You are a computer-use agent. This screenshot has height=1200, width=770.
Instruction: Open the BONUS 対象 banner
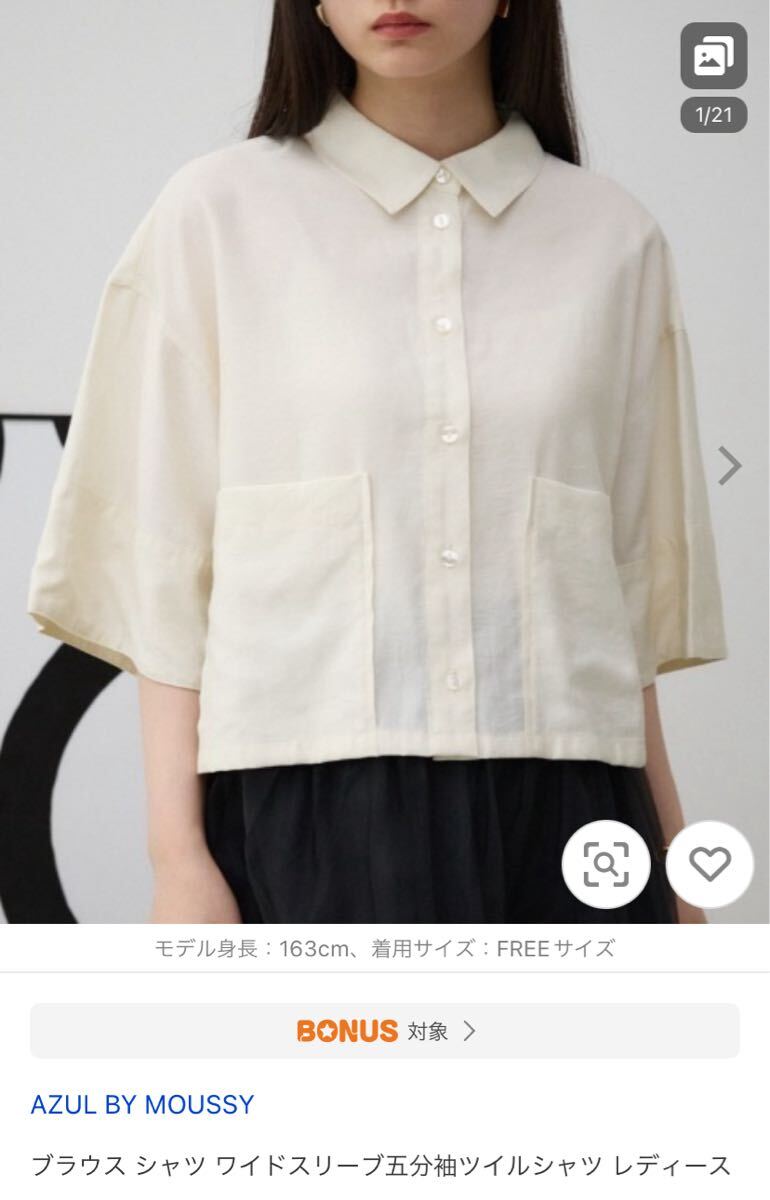click(x=385, y=1031)
